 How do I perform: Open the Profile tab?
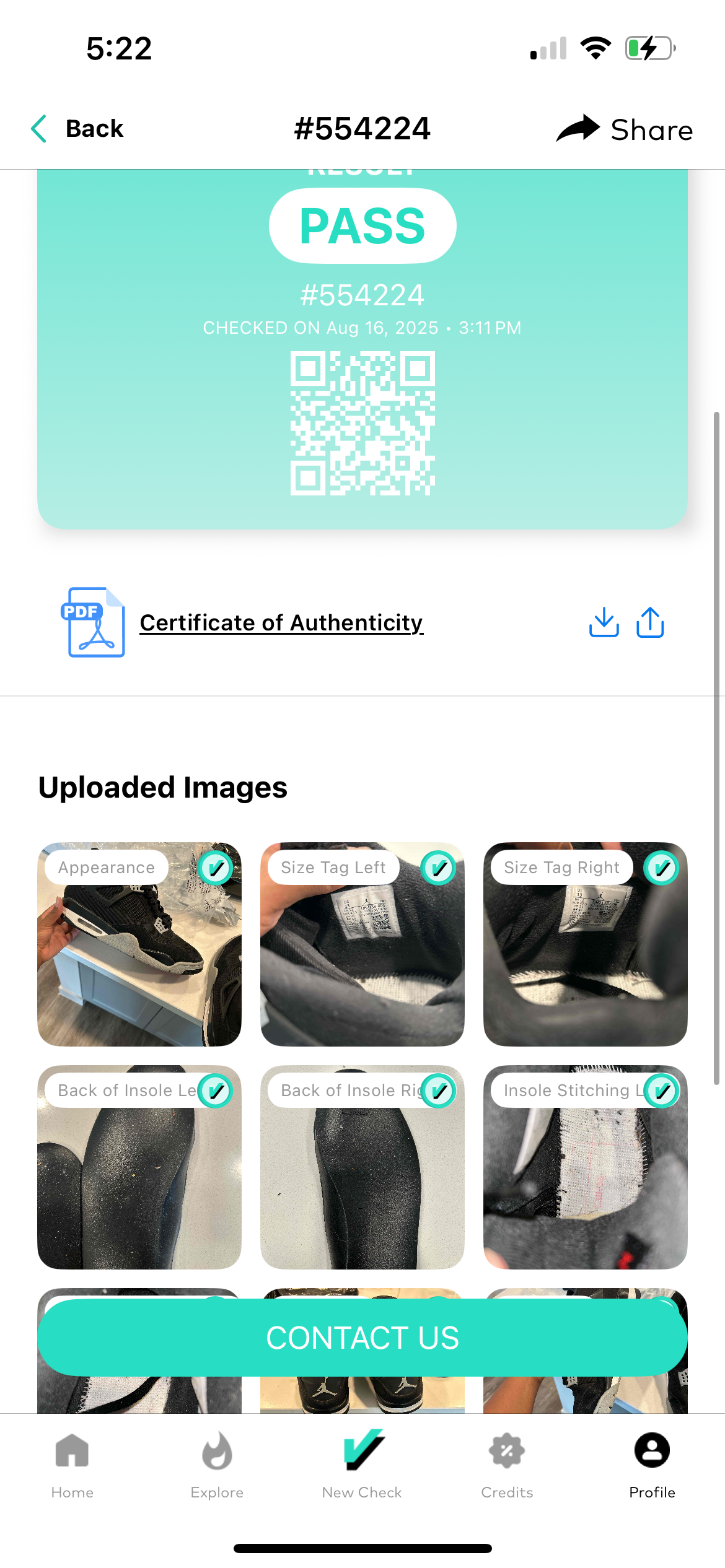[x=652, y=1465]
